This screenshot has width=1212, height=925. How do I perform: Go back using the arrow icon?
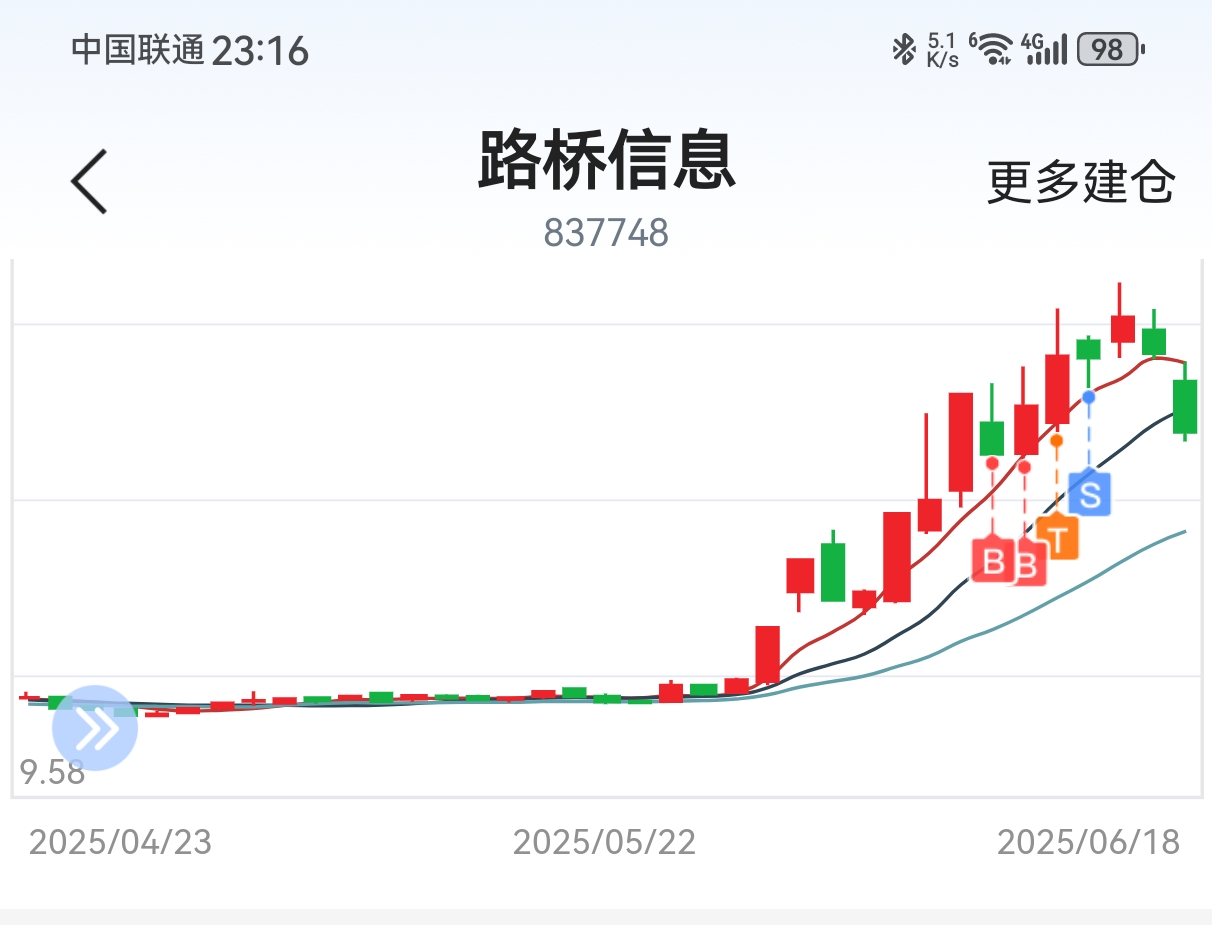(90, 182)
